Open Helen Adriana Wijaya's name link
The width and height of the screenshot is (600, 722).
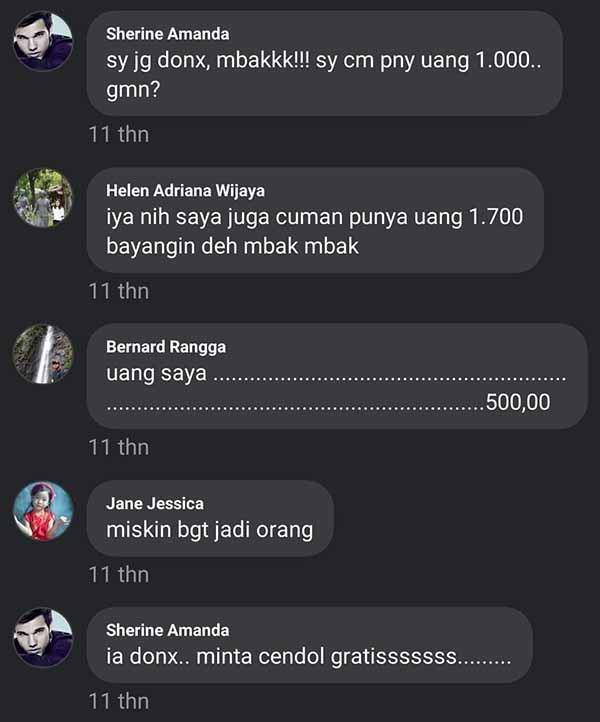[185, 190]
